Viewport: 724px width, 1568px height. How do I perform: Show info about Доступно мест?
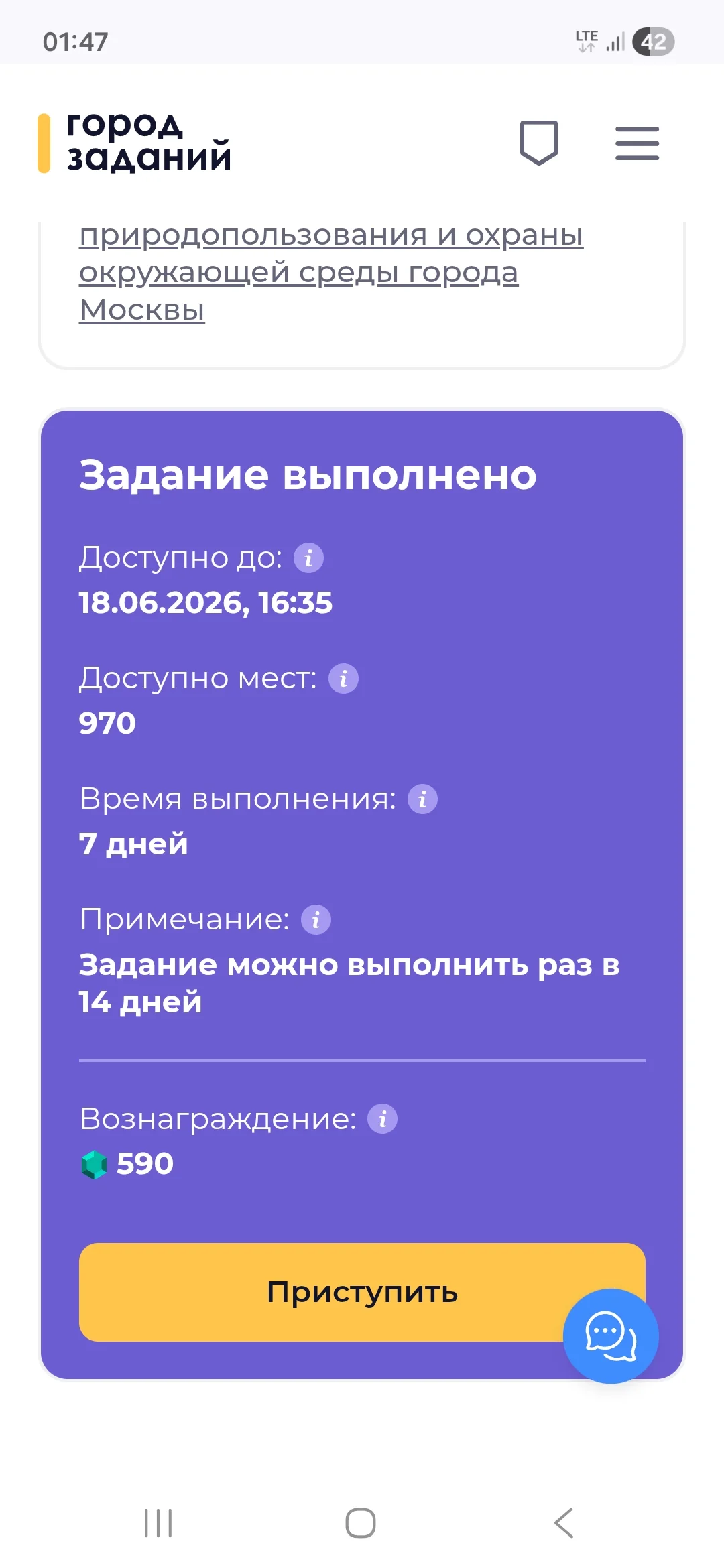[343, 679]
